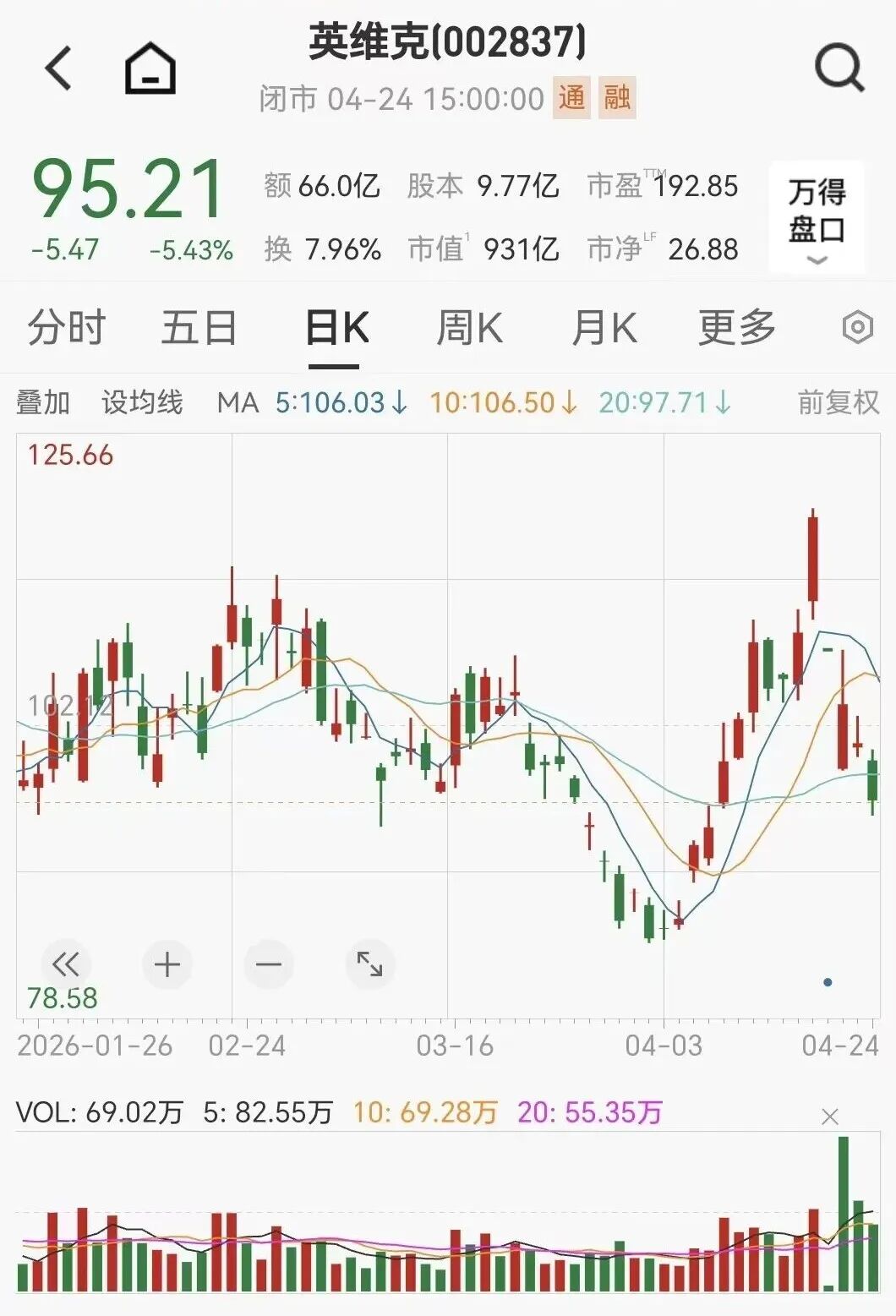This screenshot has height=1316, width=896.
Task: Open 设均线 moving average settings
Action: pos(142,402)
